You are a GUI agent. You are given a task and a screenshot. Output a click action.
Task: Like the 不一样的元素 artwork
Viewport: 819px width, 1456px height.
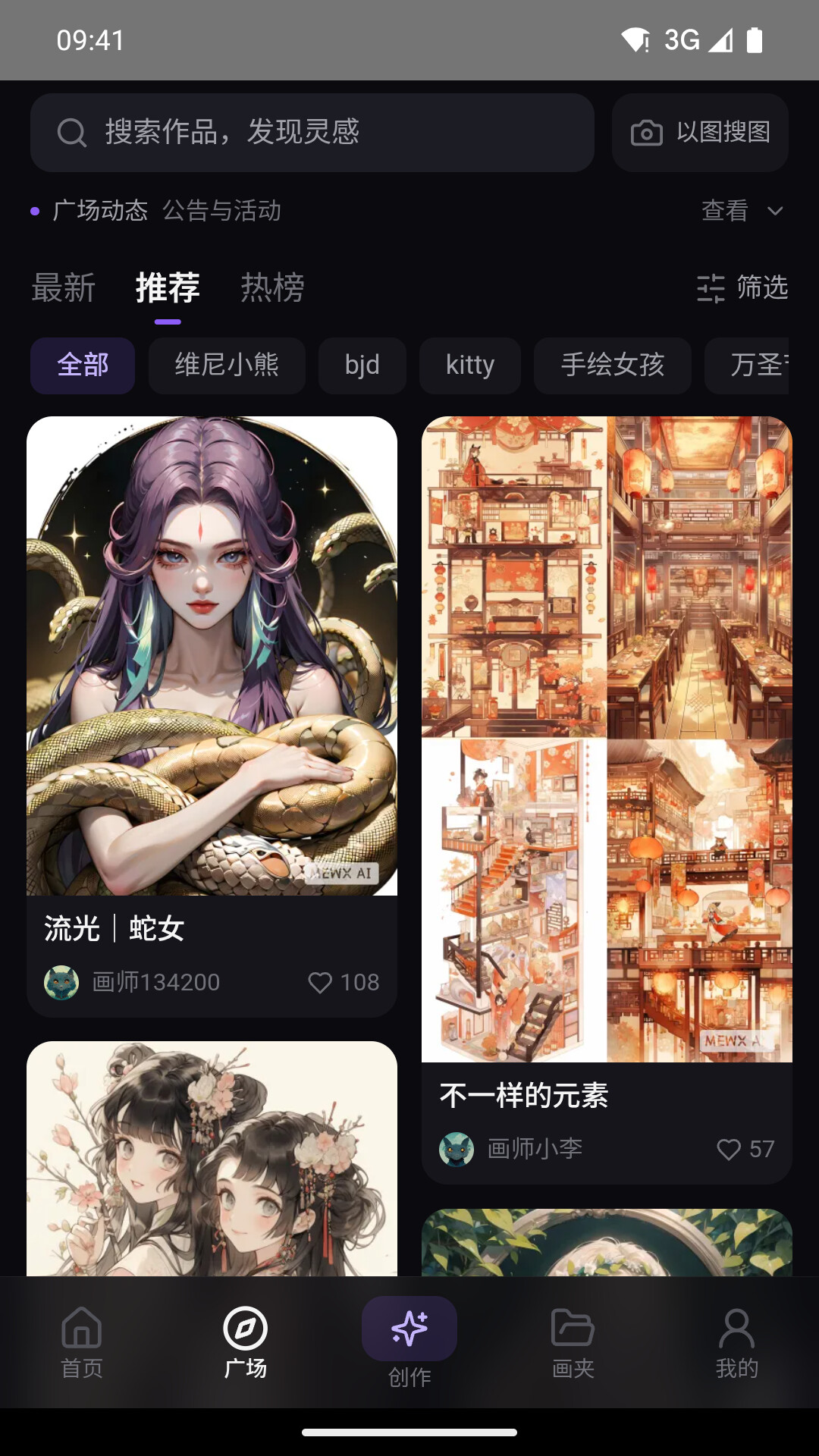(x=745, y=1150)
